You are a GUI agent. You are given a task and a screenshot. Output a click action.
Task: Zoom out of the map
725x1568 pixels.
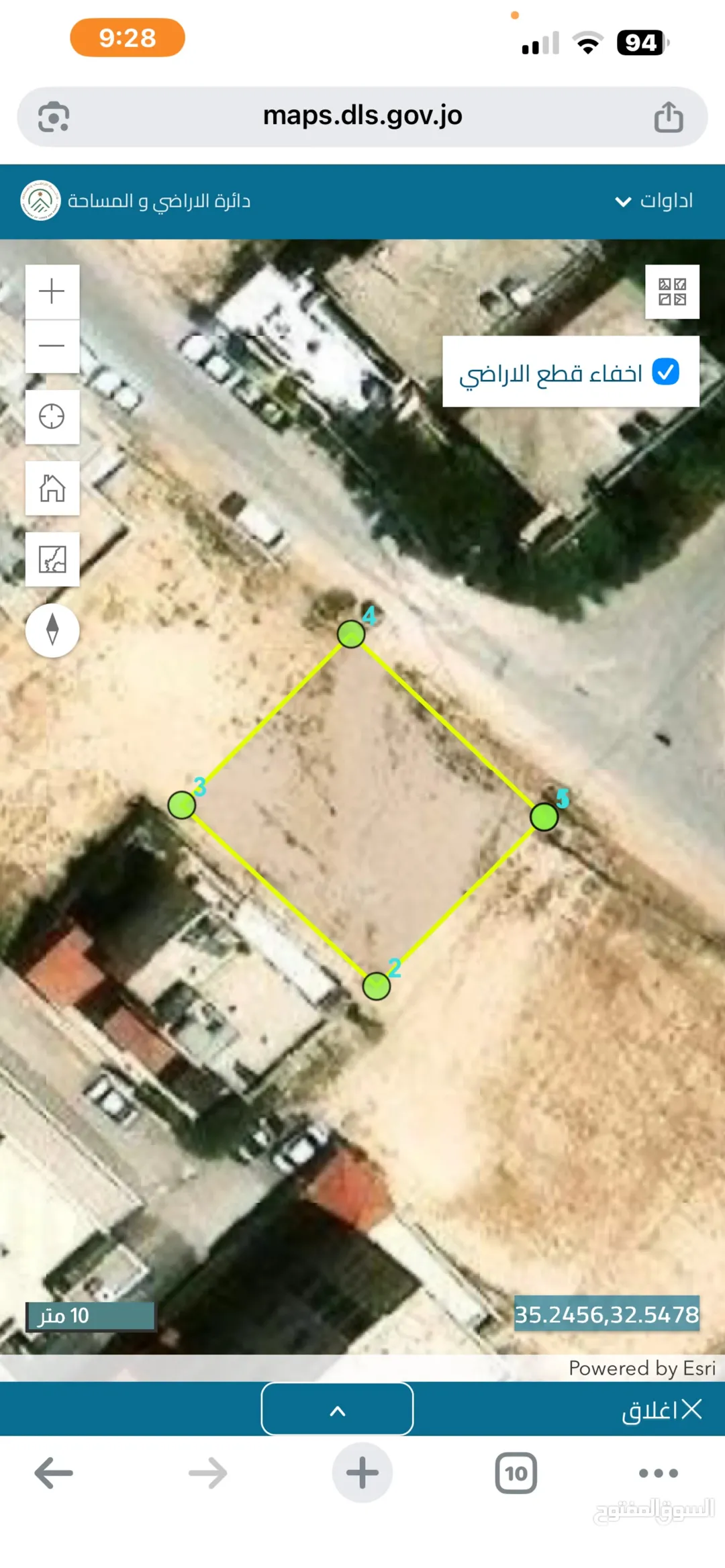(52, 346)
